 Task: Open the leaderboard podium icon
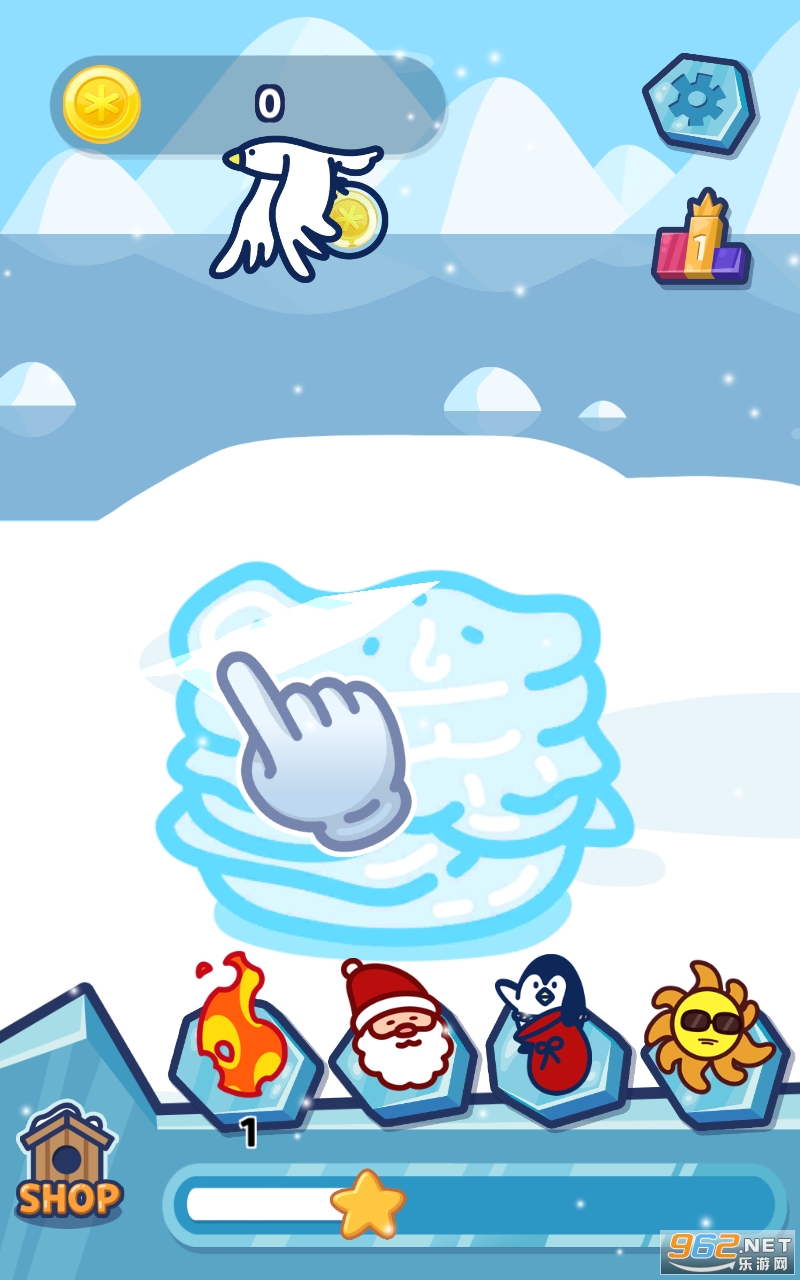click(701, 243)
